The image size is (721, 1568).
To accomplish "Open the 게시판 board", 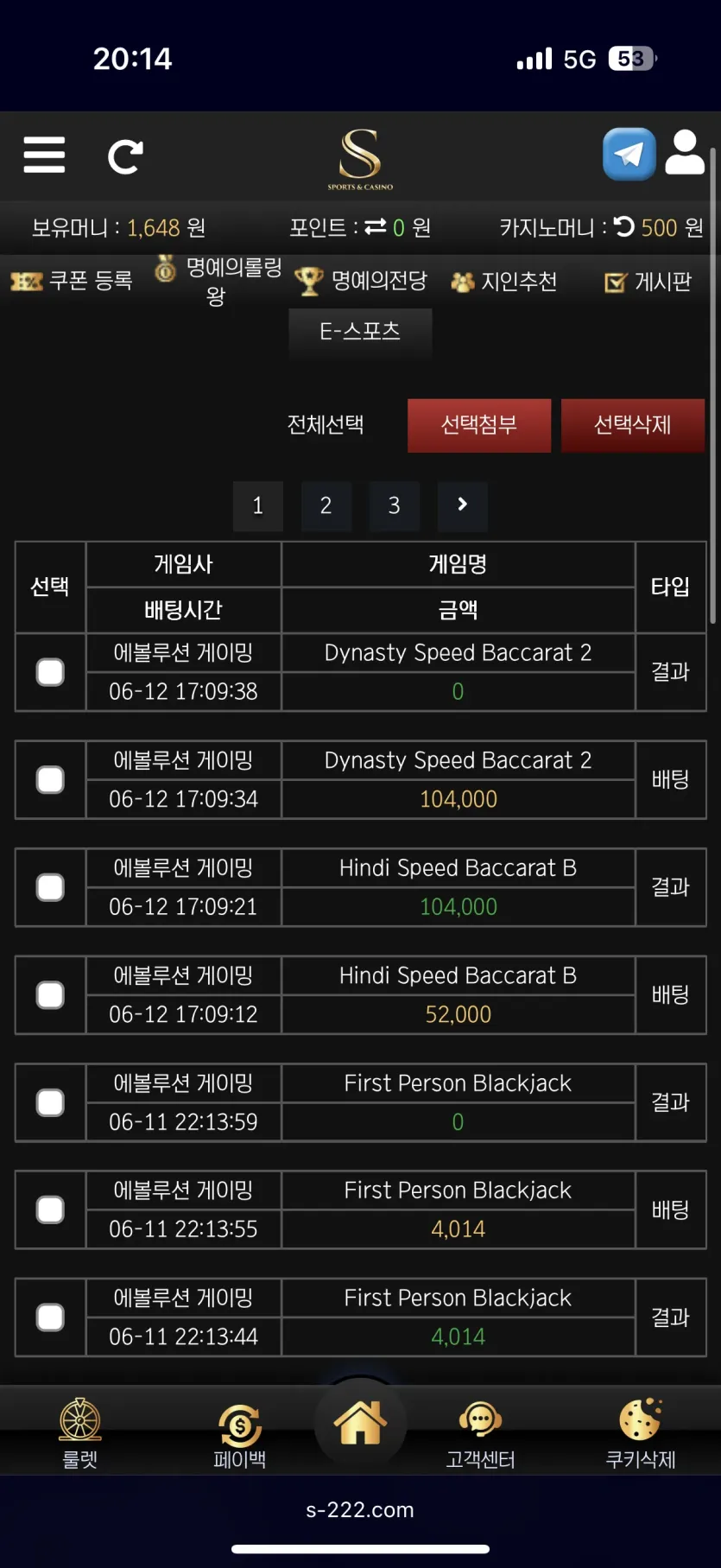I will [648, 282].
